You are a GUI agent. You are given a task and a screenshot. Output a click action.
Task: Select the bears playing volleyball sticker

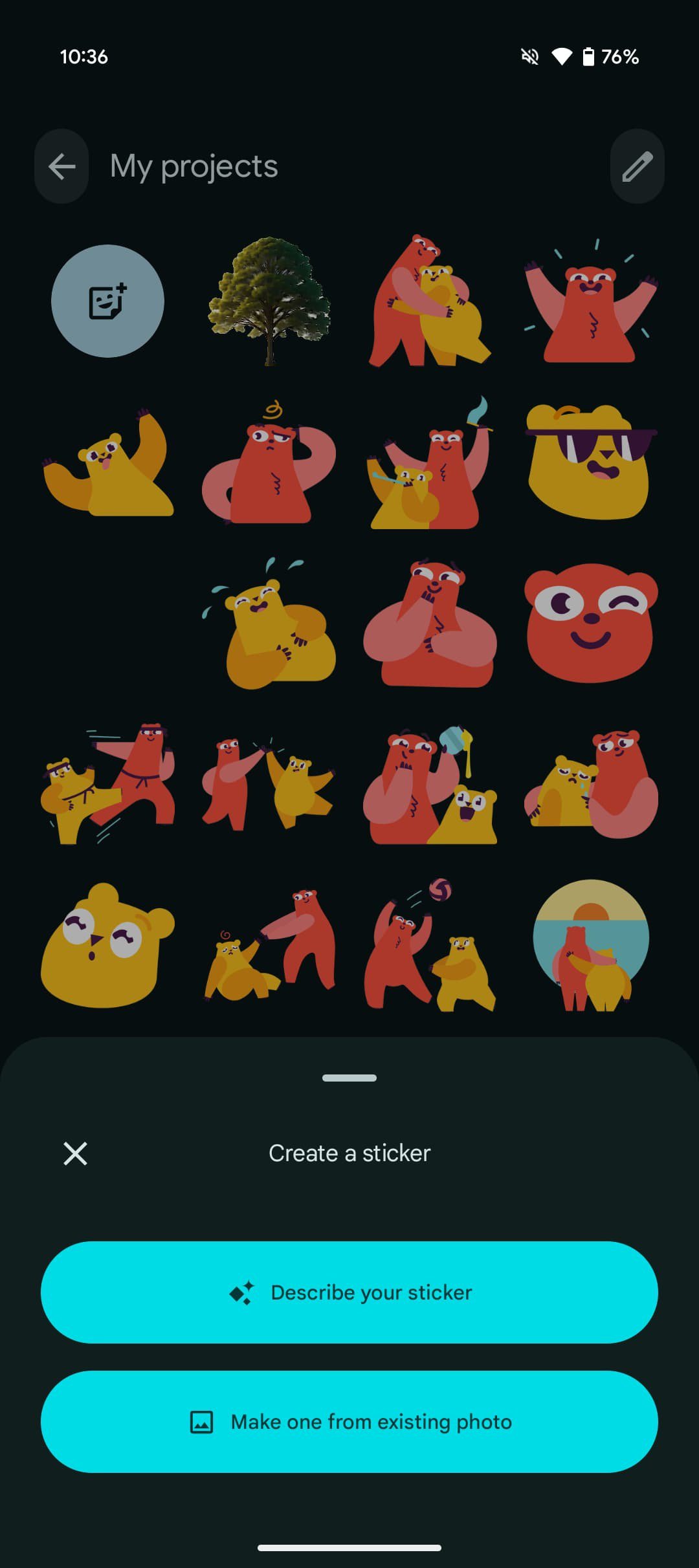430,944
